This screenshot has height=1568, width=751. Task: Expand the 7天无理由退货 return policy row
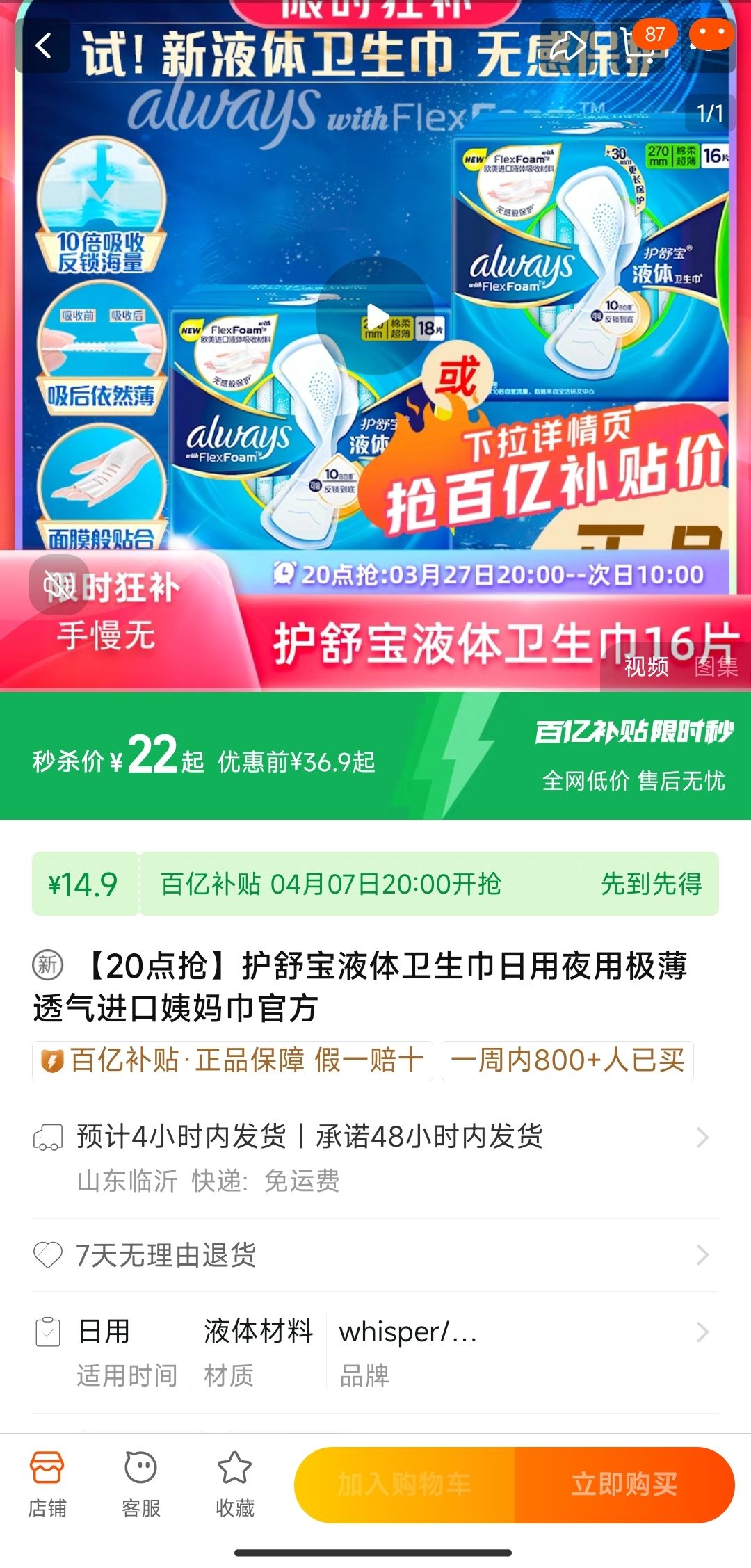[x=704, y=1255]
